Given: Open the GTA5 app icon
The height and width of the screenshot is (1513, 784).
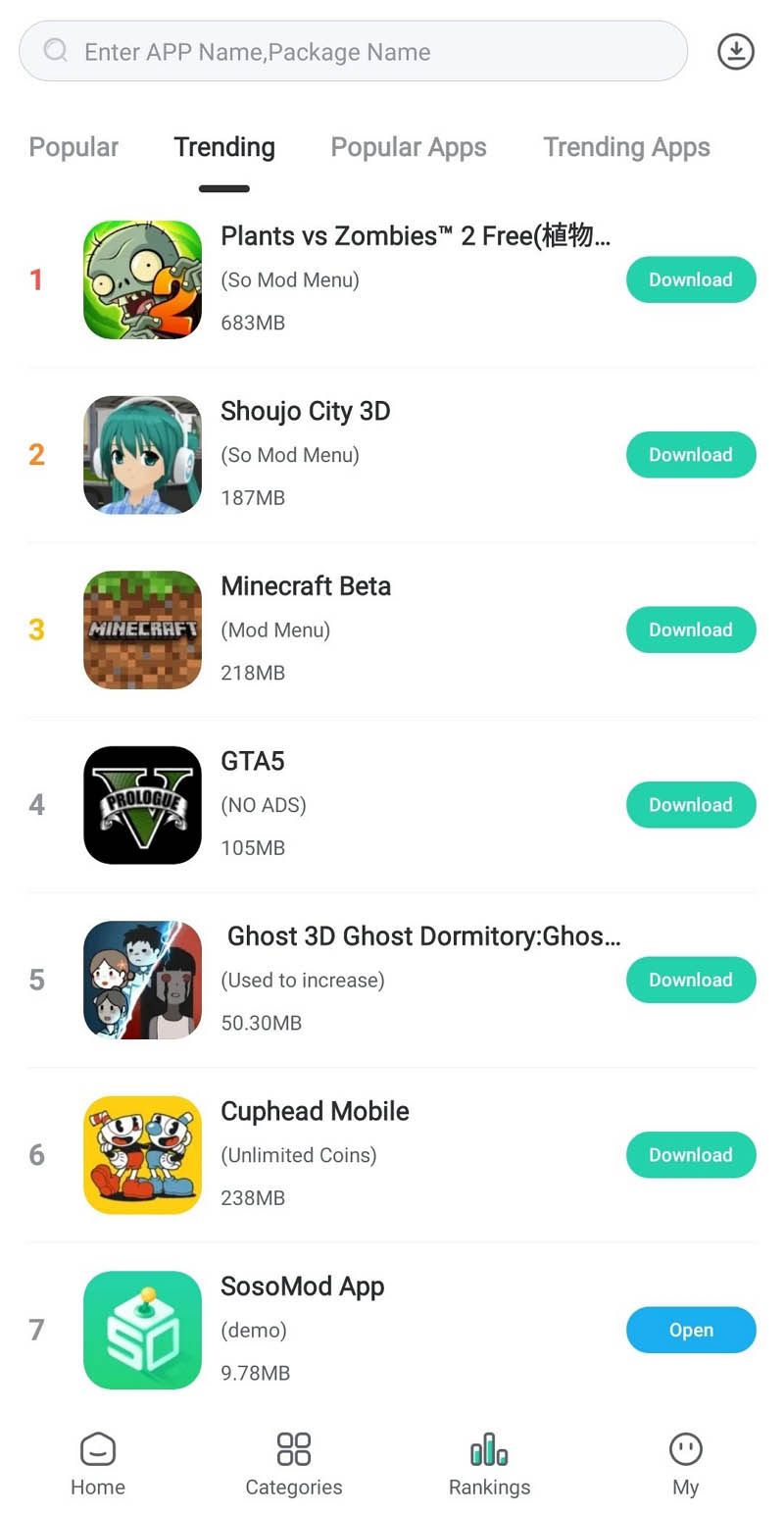Looking at the screenshot, I should (x=142, y=804).
